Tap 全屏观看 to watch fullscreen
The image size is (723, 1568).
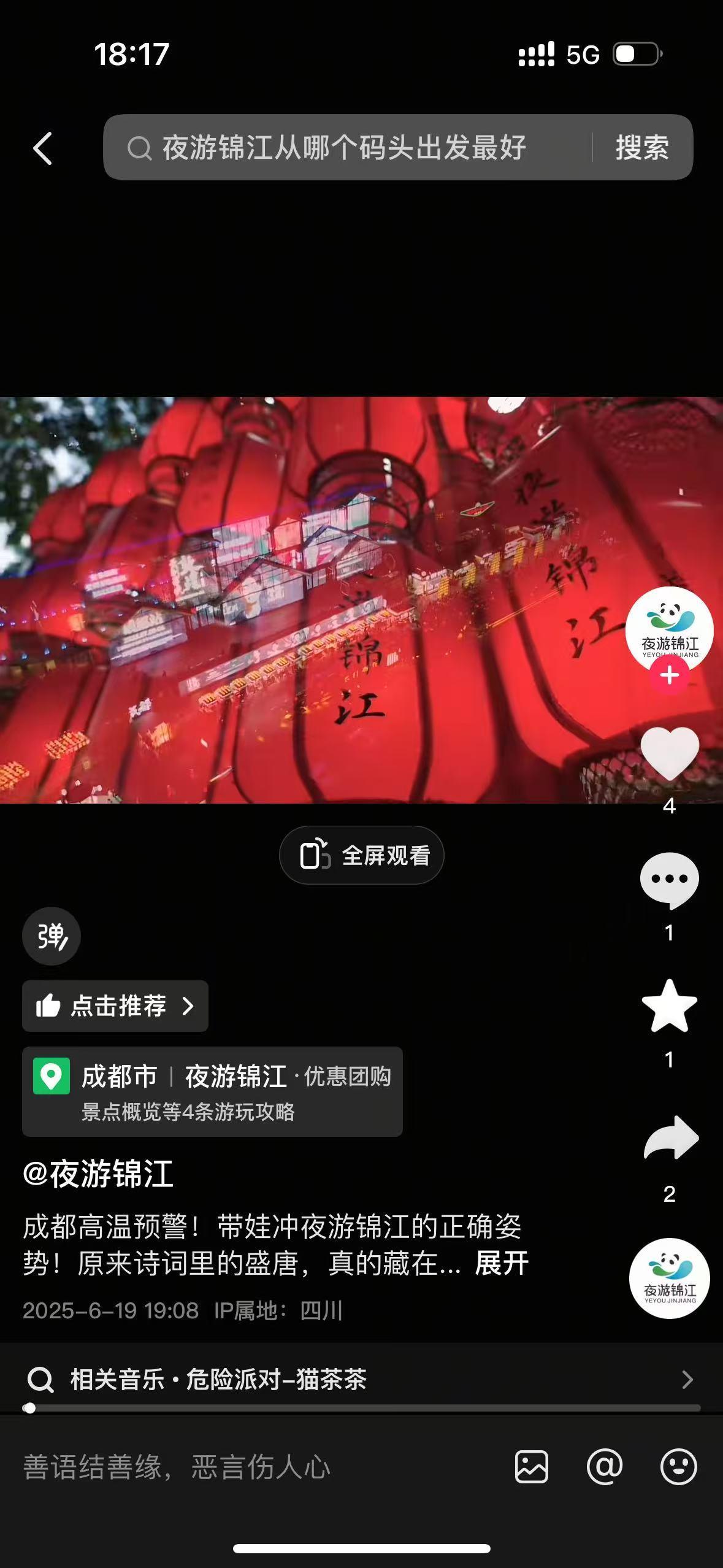[361, 855]
